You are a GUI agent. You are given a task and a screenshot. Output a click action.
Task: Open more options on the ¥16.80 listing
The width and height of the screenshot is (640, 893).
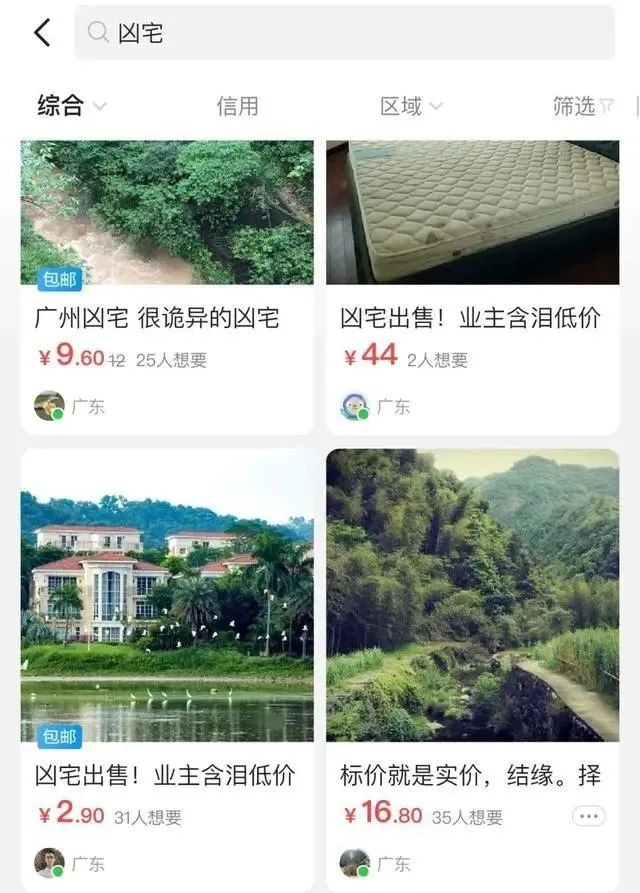[x=589, y=816]
